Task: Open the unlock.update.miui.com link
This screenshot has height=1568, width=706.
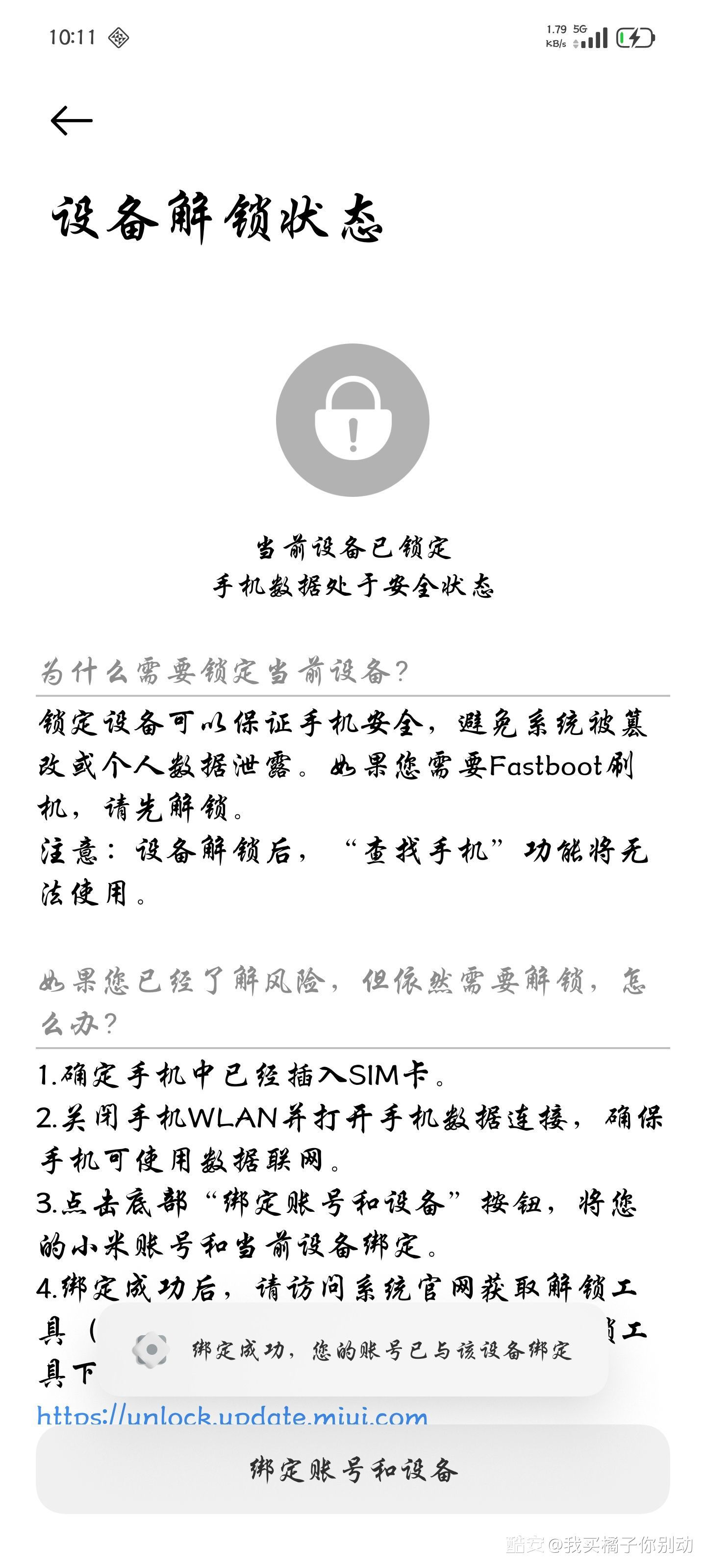Action: (x=232, y=1416)
